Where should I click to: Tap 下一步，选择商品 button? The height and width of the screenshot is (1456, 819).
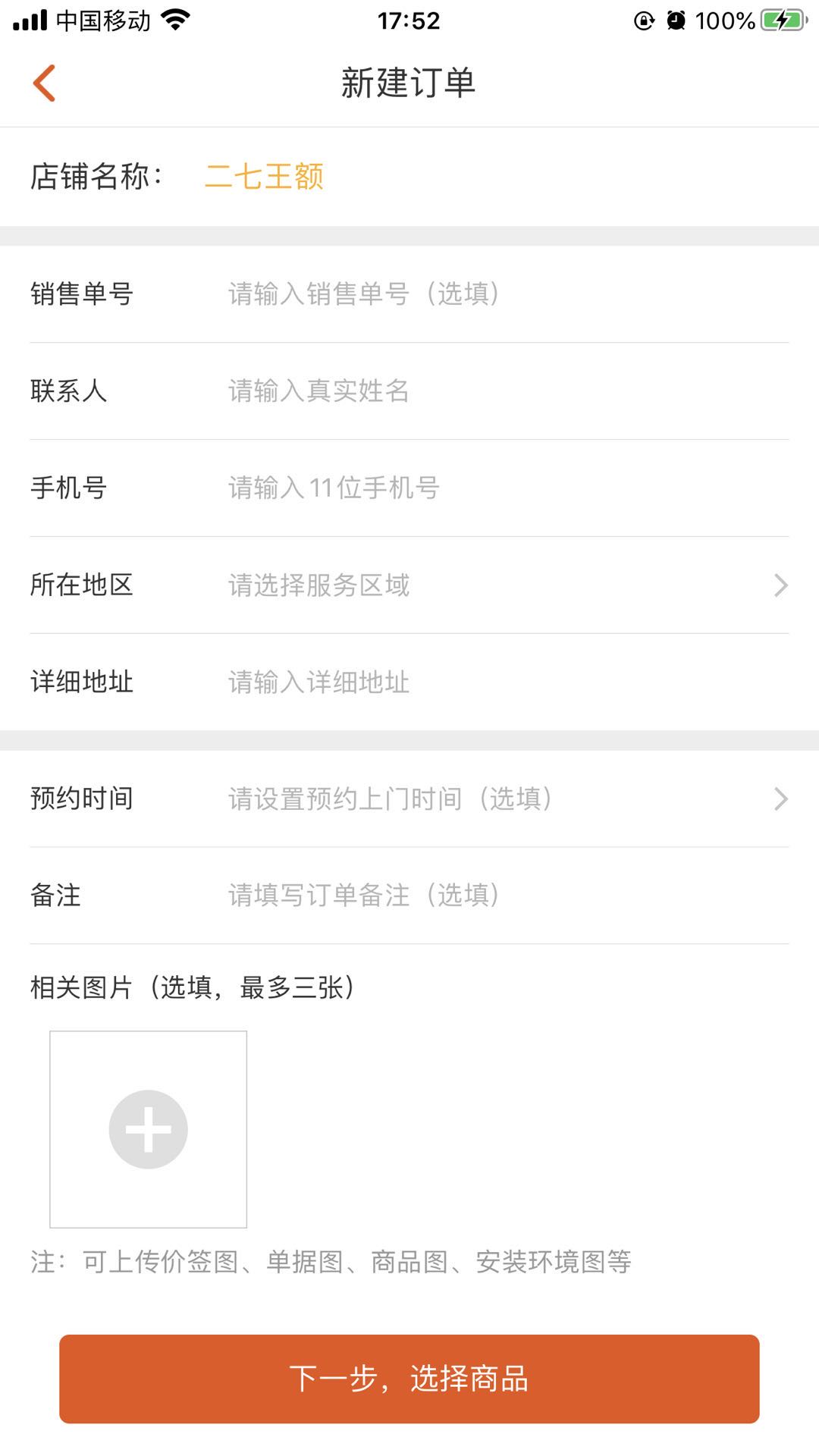(409, 1379)
